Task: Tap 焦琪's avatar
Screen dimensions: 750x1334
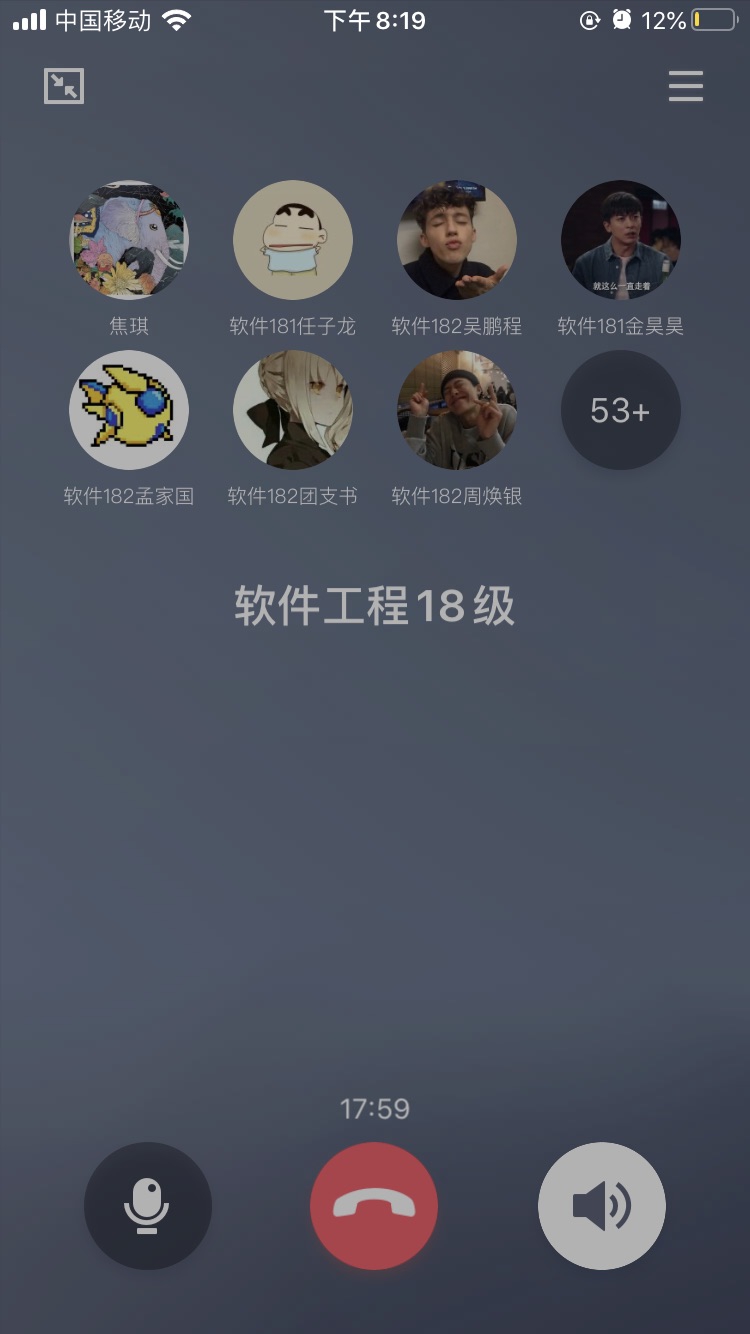Action: 129,240
